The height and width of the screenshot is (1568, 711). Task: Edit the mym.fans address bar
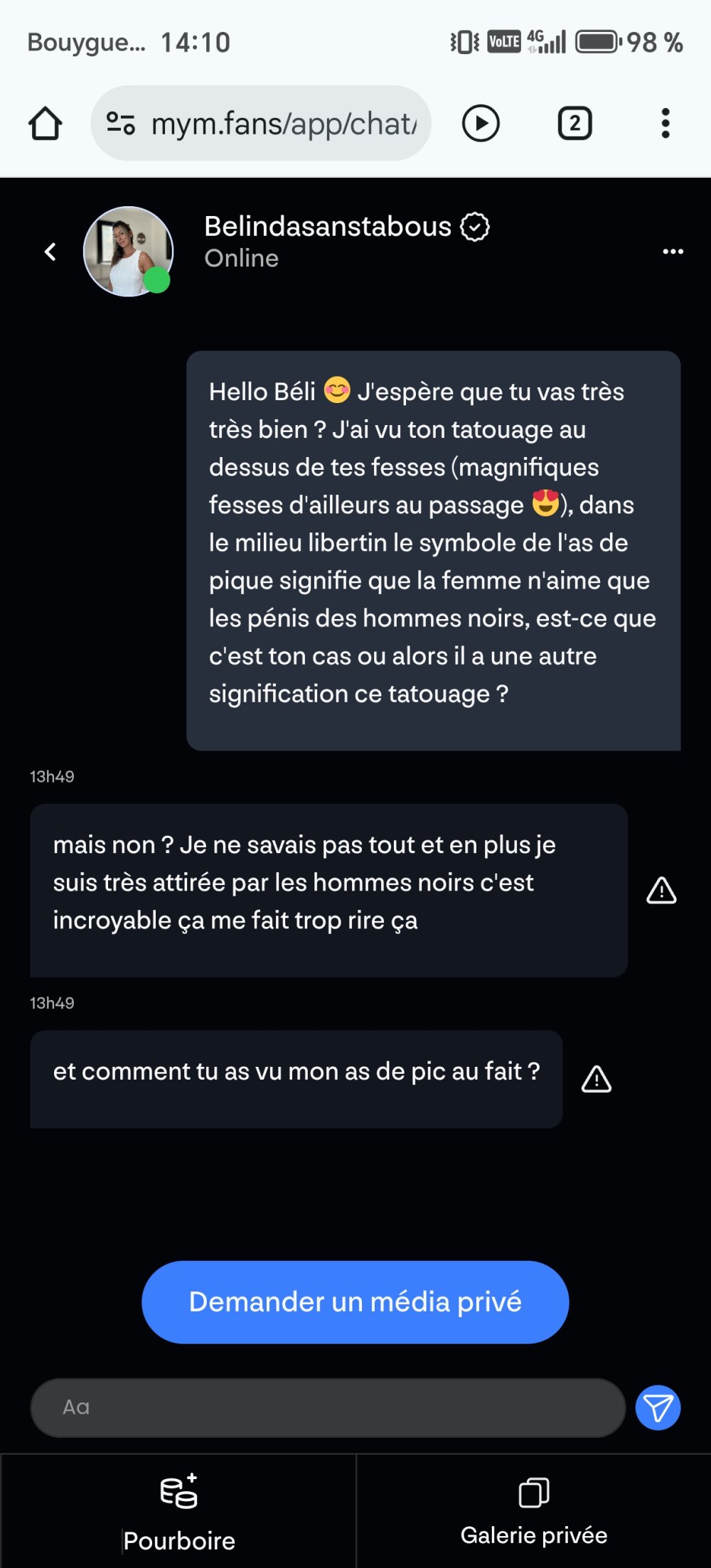[283, 124]
